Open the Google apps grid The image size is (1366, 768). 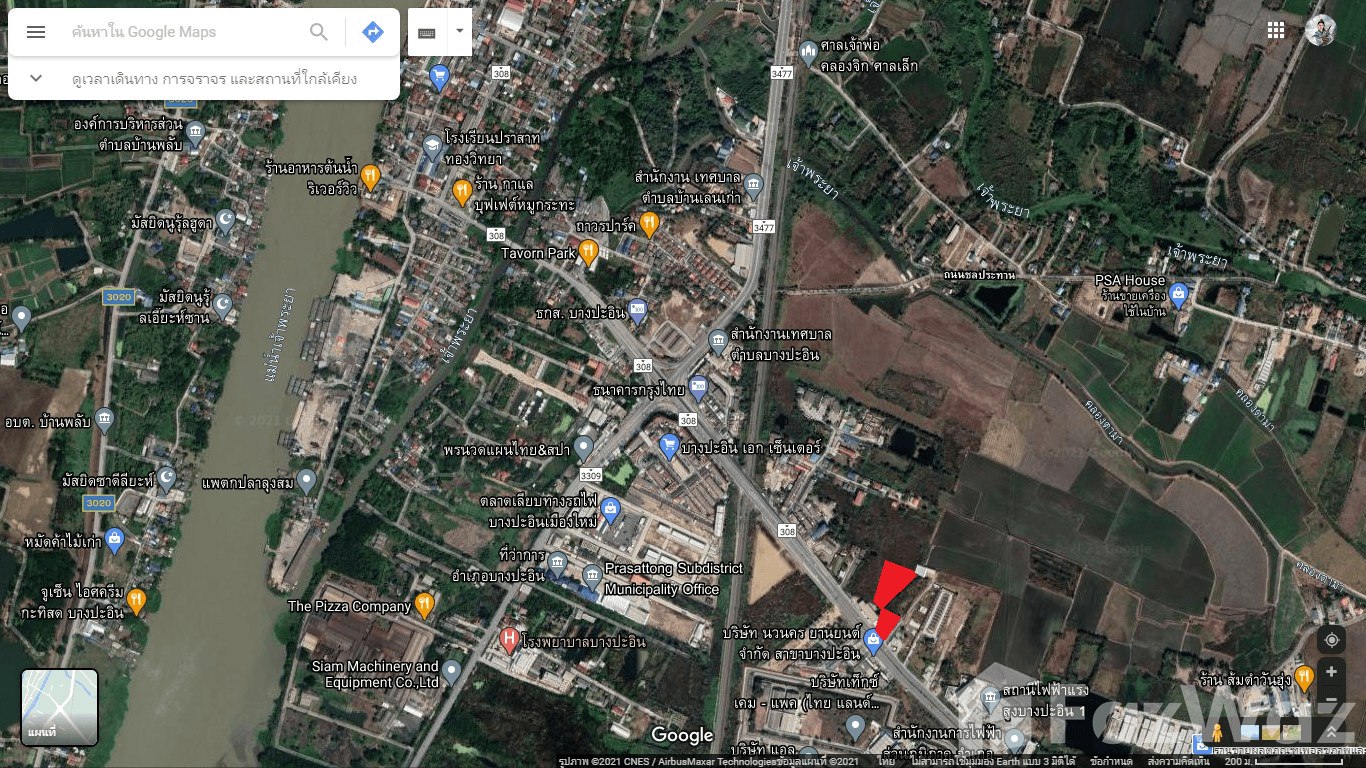pos(1276,31)
